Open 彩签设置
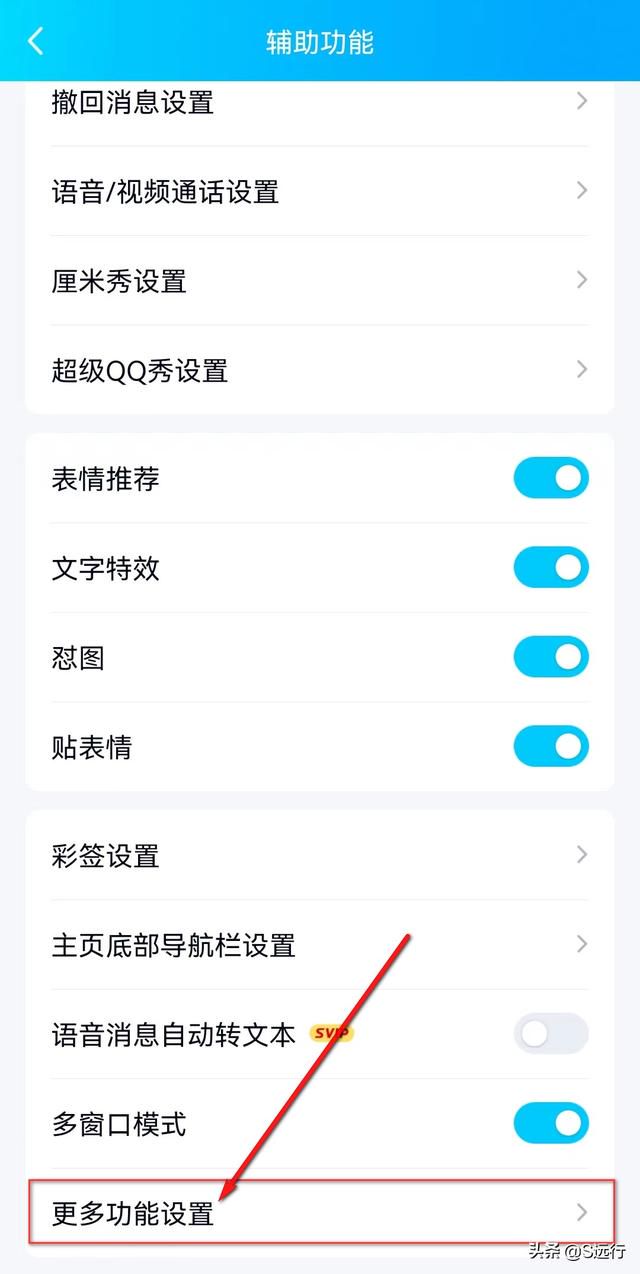640x1274 pixels. pos(320,855)
